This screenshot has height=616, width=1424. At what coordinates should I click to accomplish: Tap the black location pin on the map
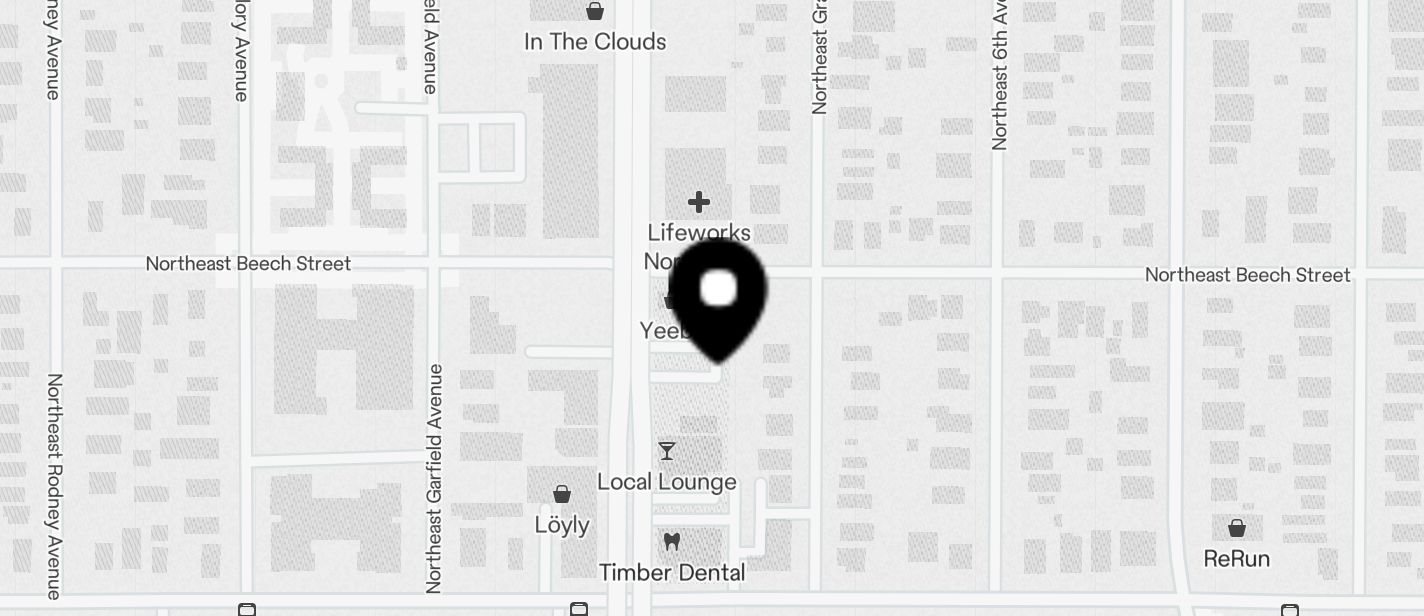click(x=718, y=294)
